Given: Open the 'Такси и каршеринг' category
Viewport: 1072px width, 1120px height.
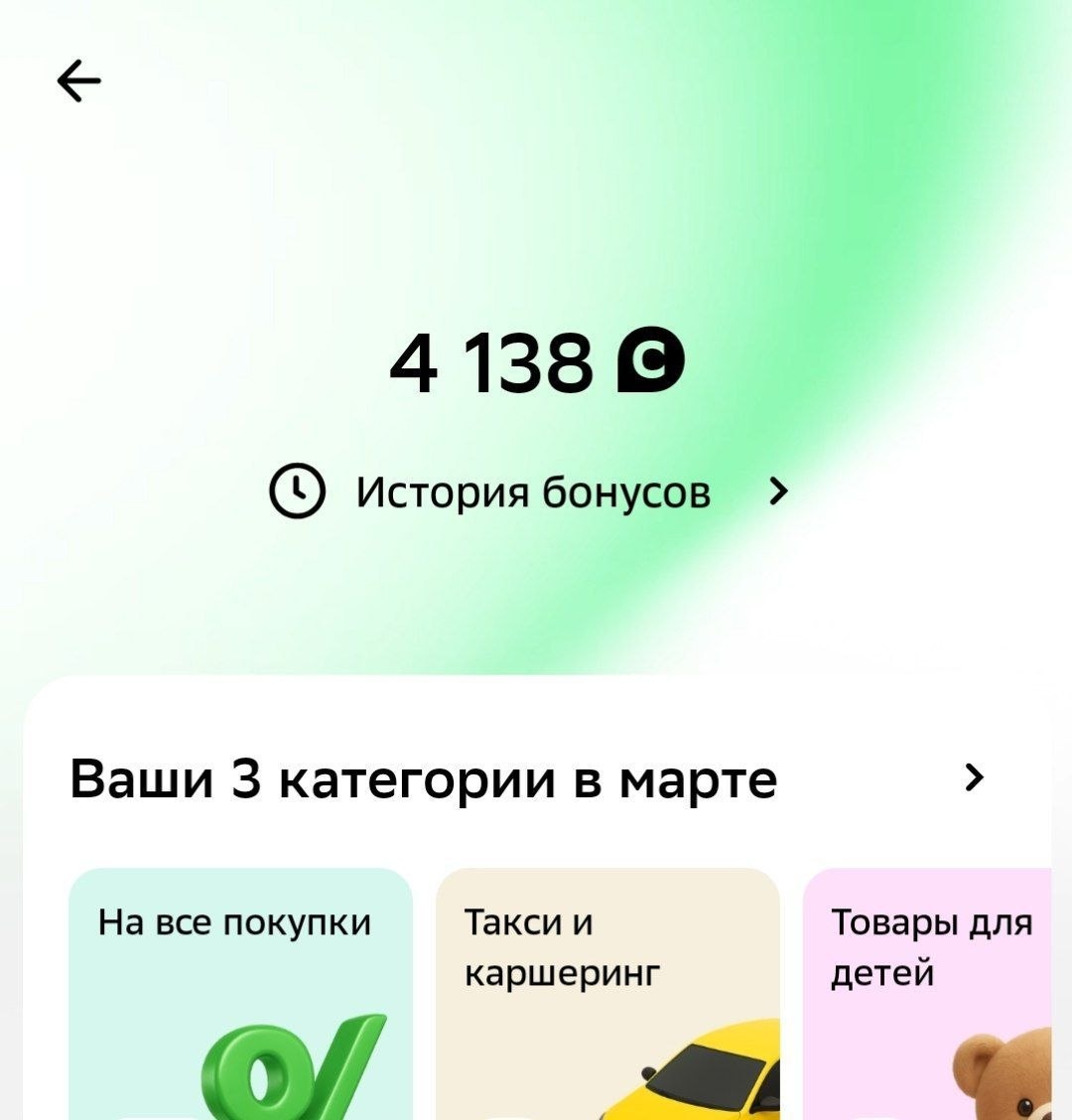Looking at the screenshot, I should (x=608, y=993).
